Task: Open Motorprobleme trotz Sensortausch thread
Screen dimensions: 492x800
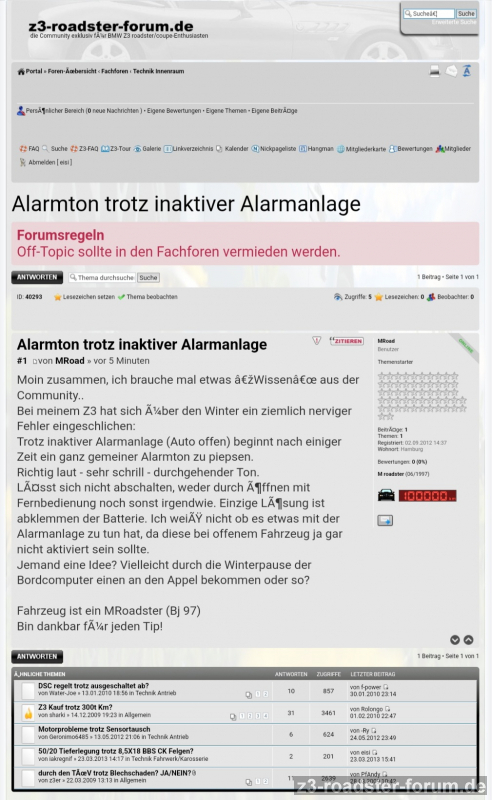Action: [94, 729]
